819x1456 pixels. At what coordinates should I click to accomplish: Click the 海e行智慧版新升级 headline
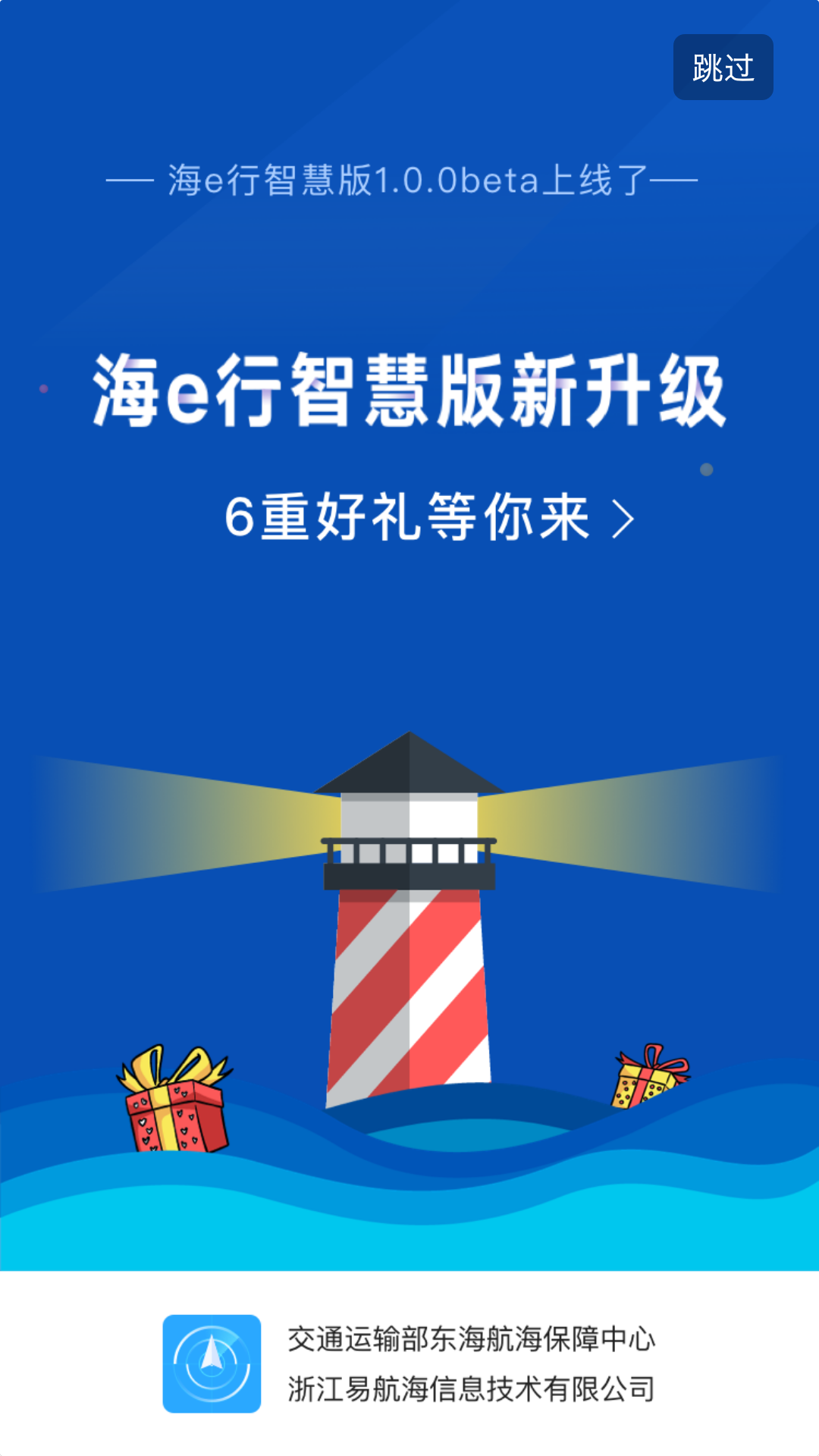pyautogui.click(x=409, y=391)
